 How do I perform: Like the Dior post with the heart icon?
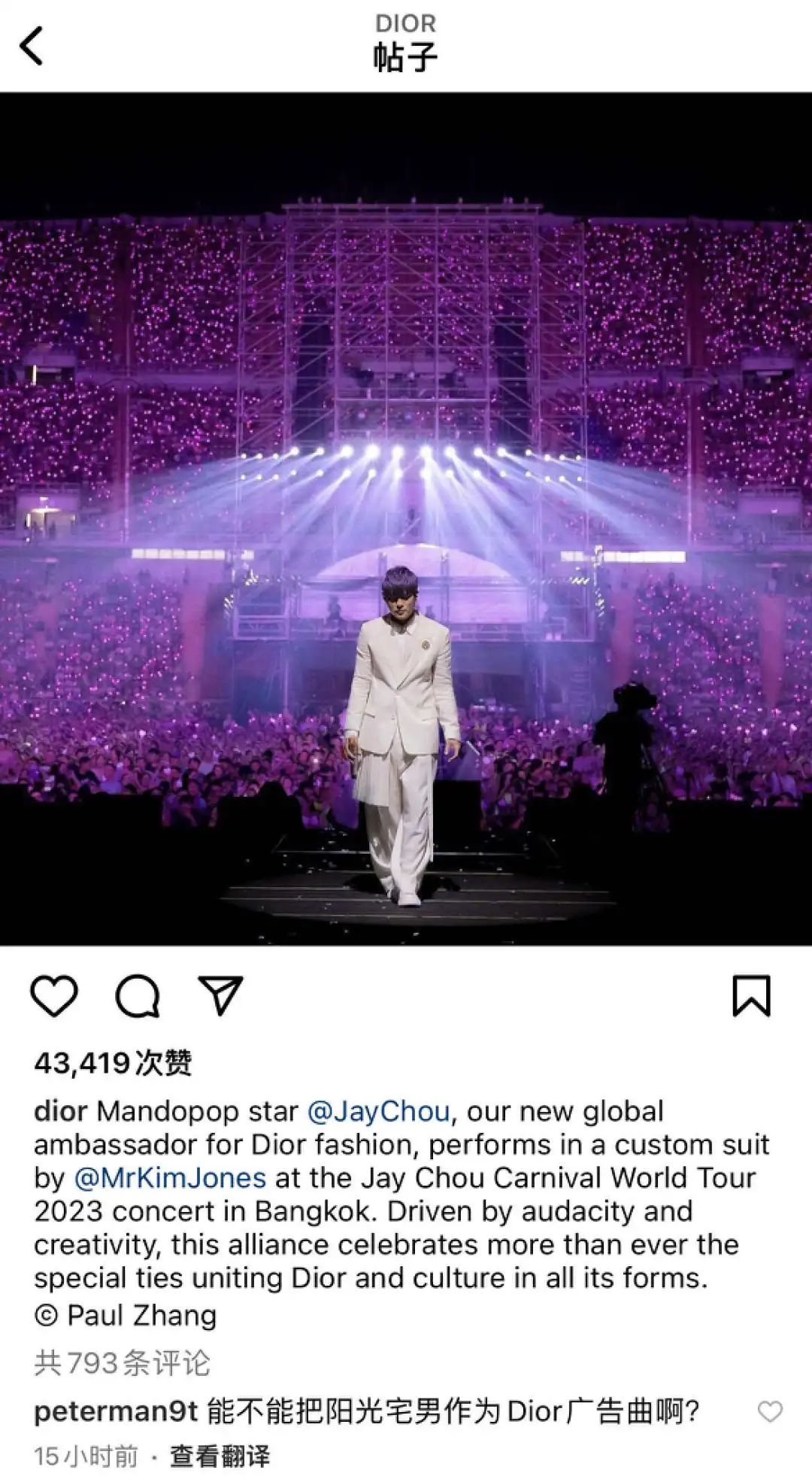pyautogui.click(x=54, y=995)
